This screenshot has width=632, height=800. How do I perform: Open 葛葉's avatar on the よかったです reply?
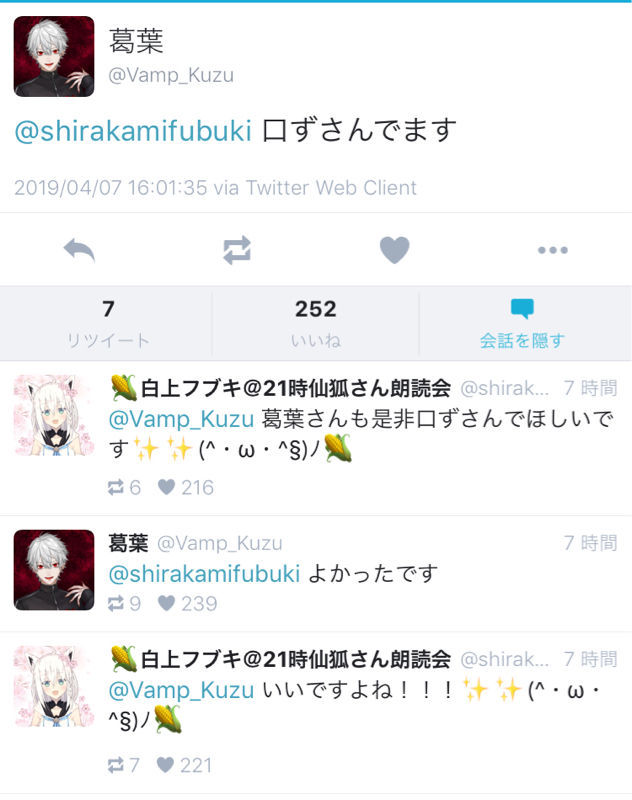tap(54, 570)
